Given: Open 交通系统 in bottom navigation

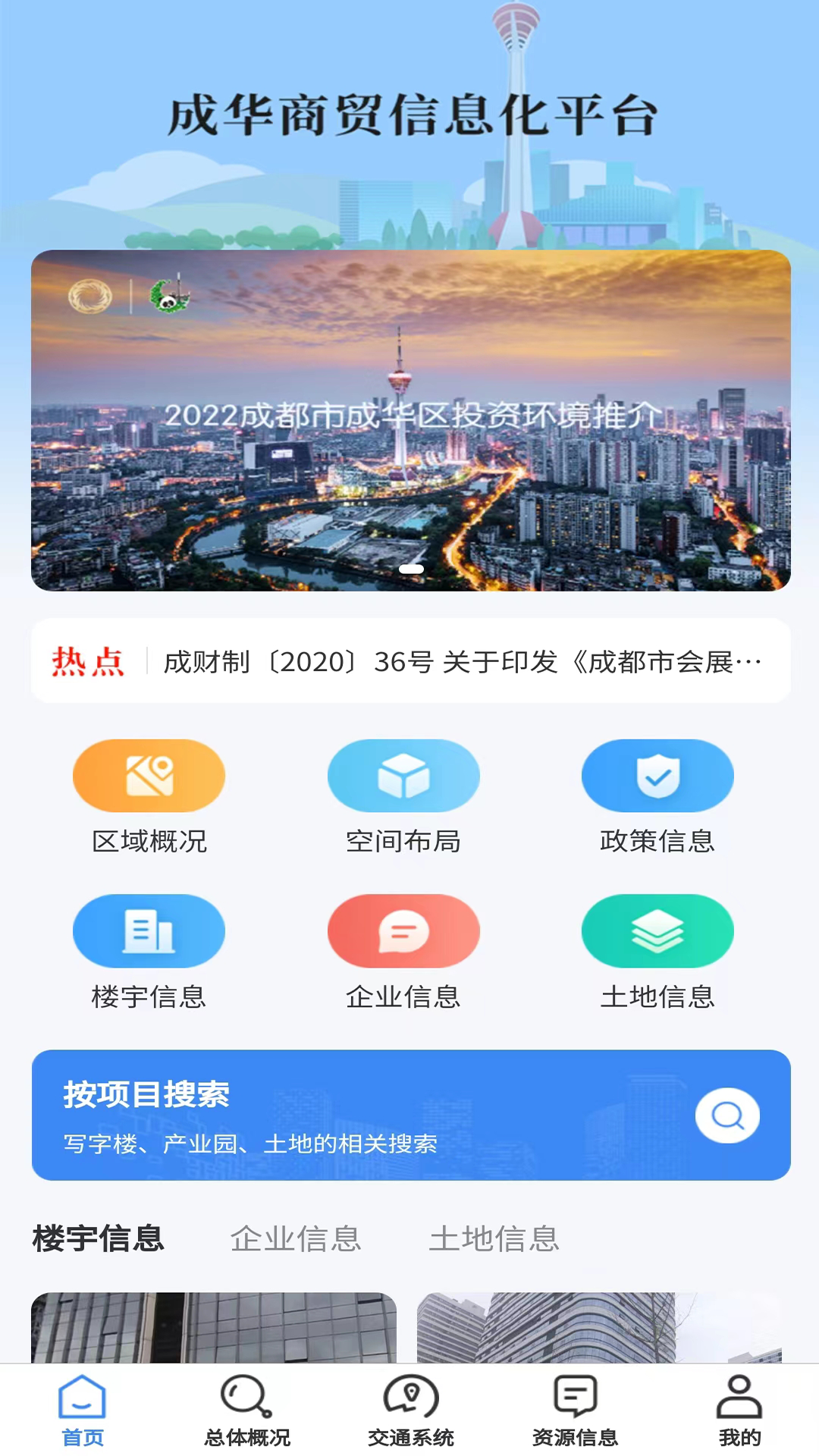Looking at the screenshot, I should 410,1410.
